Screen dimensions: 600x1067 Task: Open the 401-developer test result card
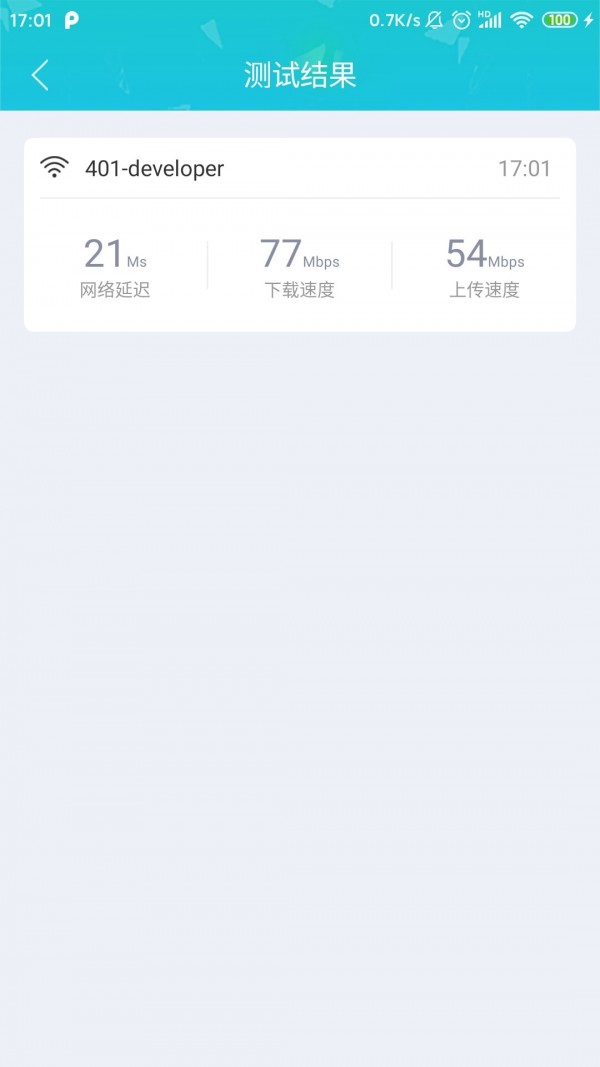[299, 235]
